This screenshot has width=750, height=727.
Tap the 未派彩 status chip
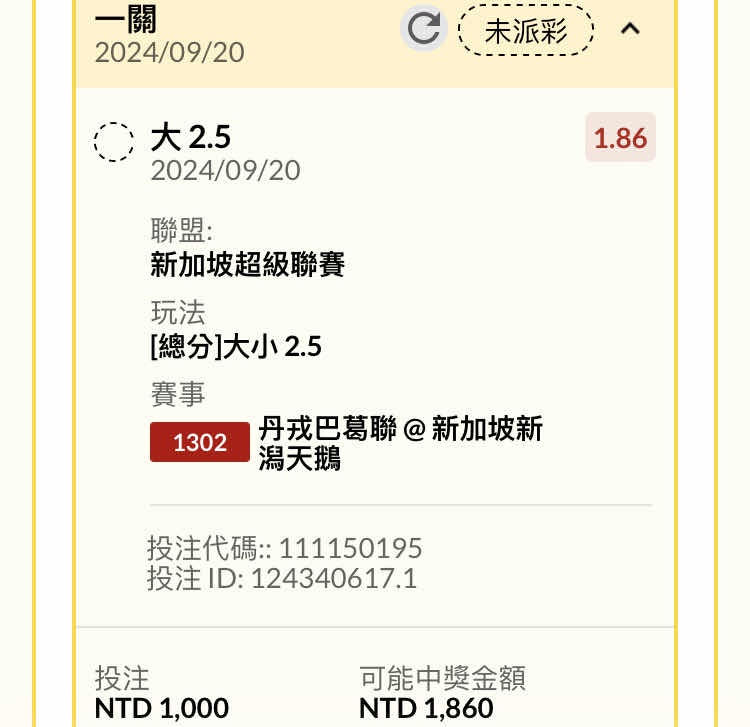[526, 31]
